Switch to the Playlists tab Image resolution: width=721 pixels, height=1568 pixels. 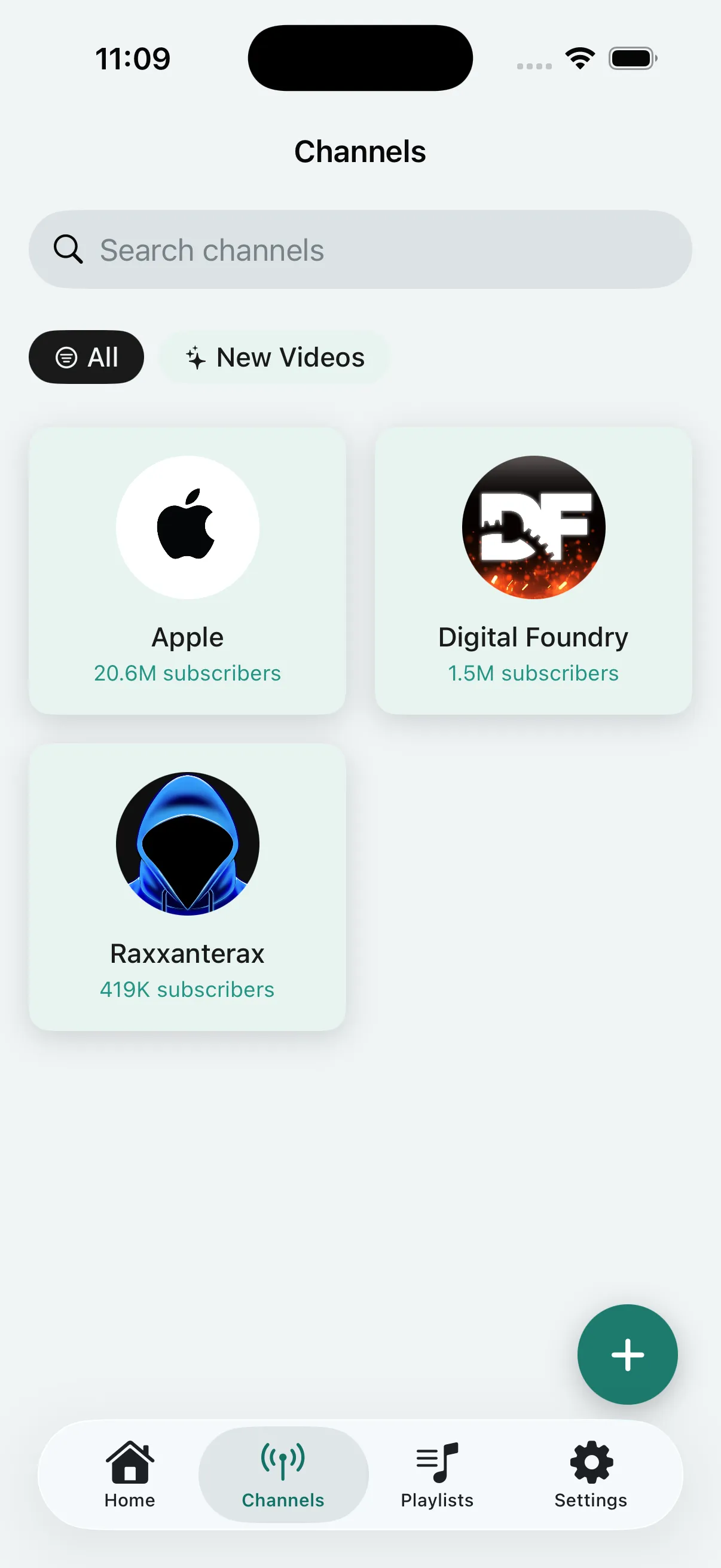[x=437, y=1474]
